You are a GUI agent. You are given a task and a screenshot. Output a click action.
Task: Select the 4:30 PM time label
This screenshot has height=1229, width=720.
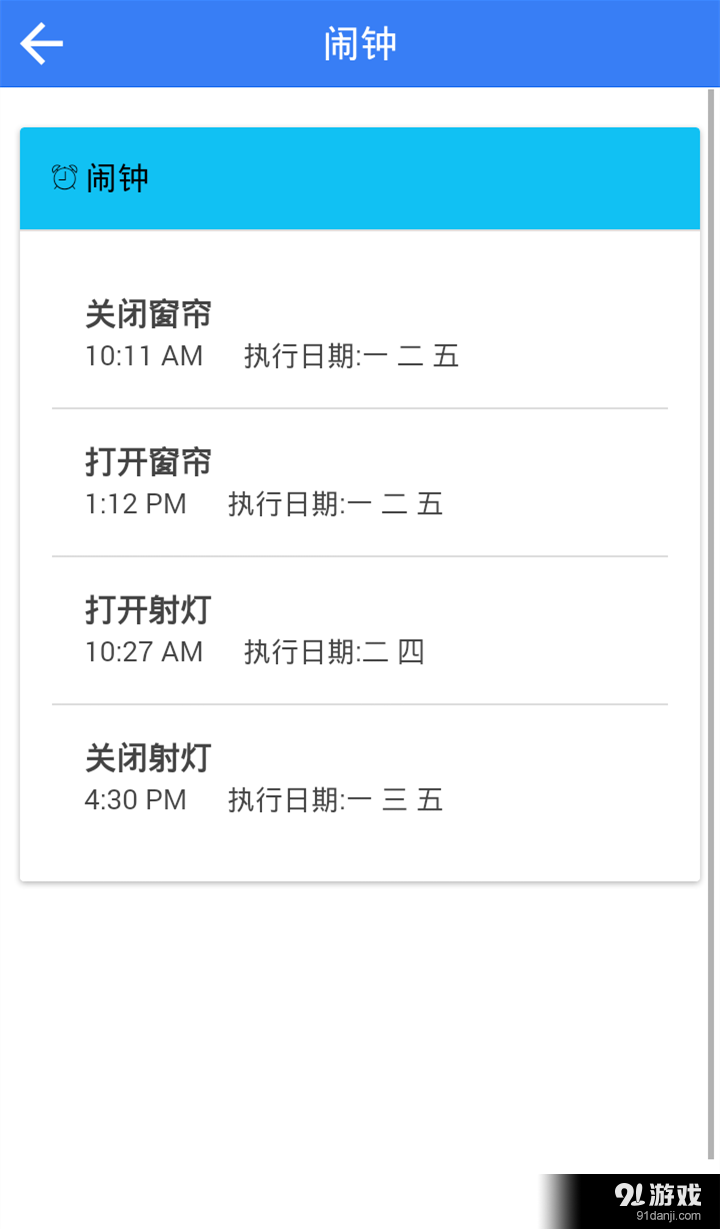pos(135,800)
